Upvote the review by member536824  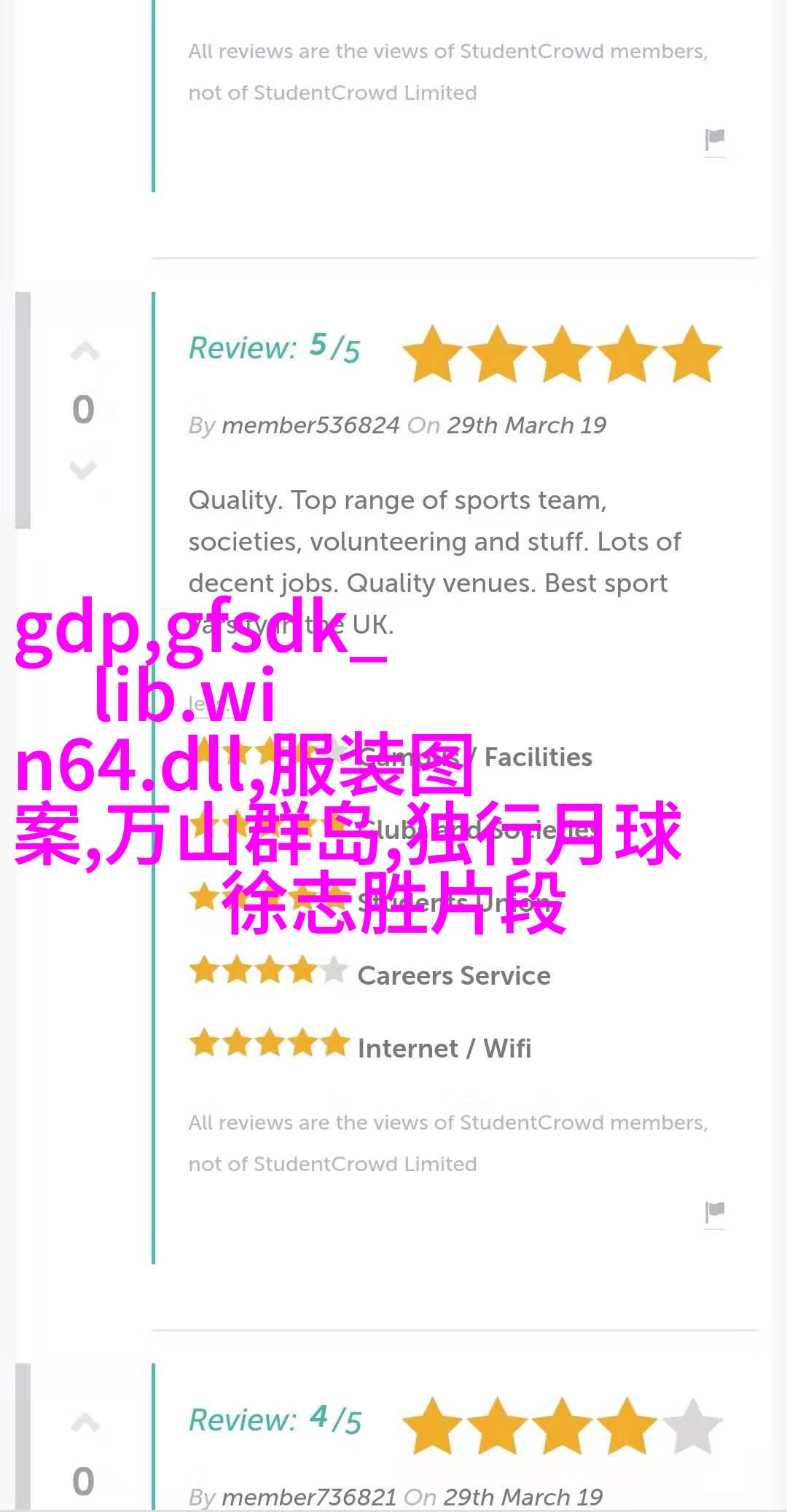pos(85,352)
